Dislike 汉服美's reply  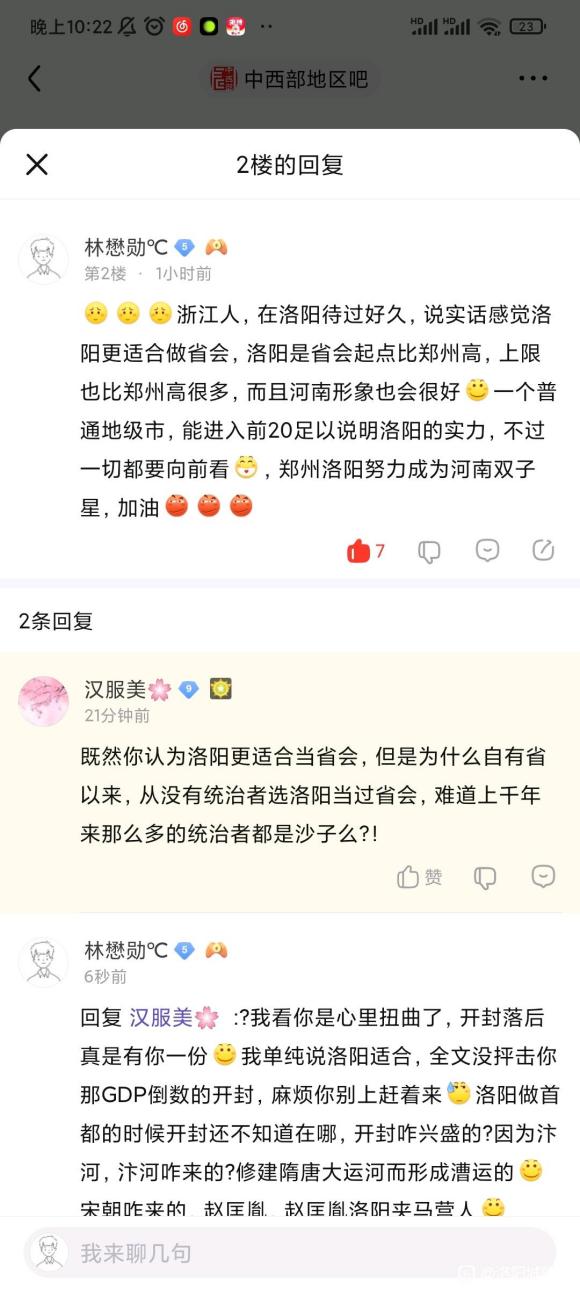(485, 878)
